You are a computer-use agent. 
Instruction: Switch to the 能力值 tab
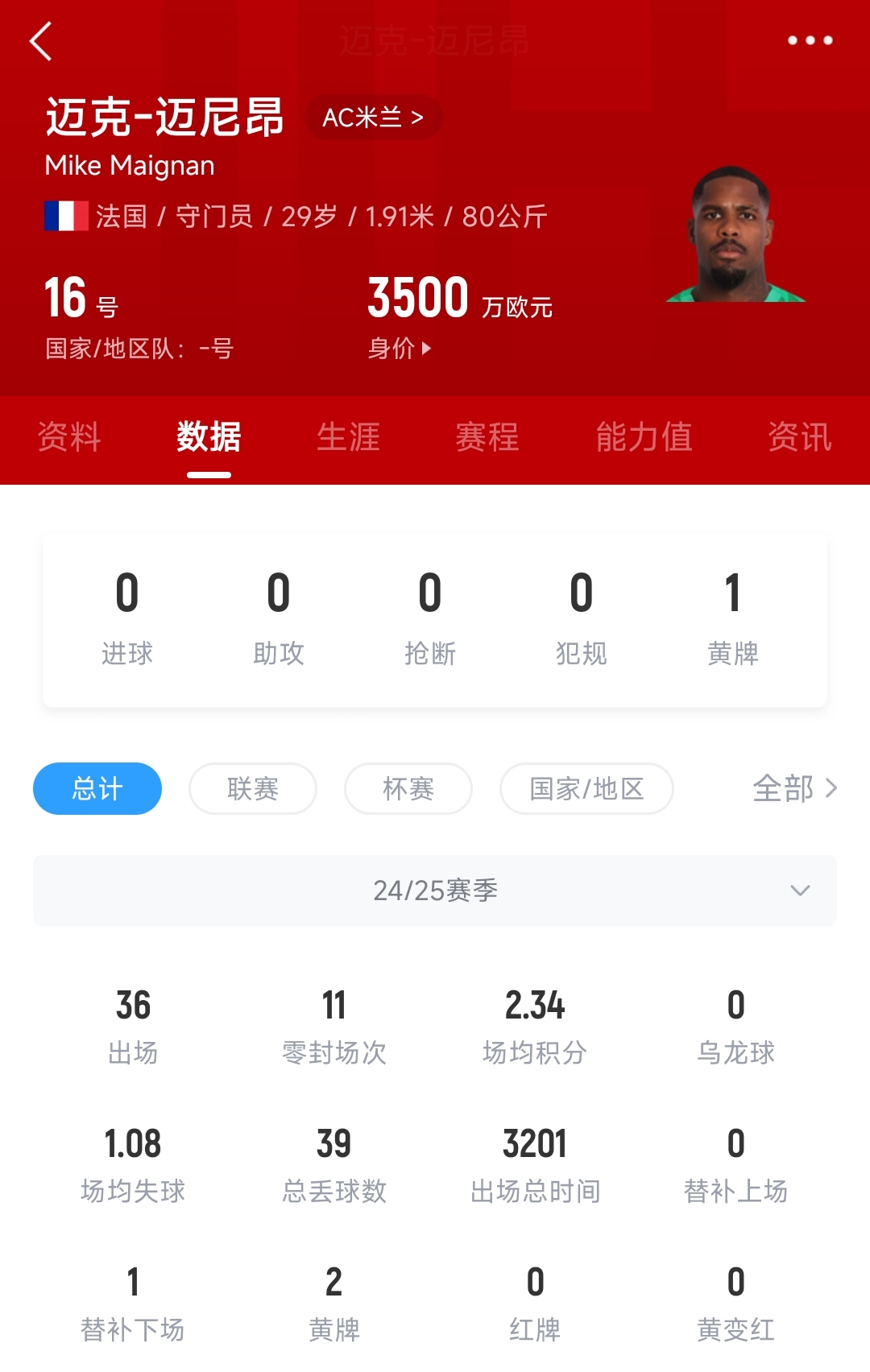[644, 437]
